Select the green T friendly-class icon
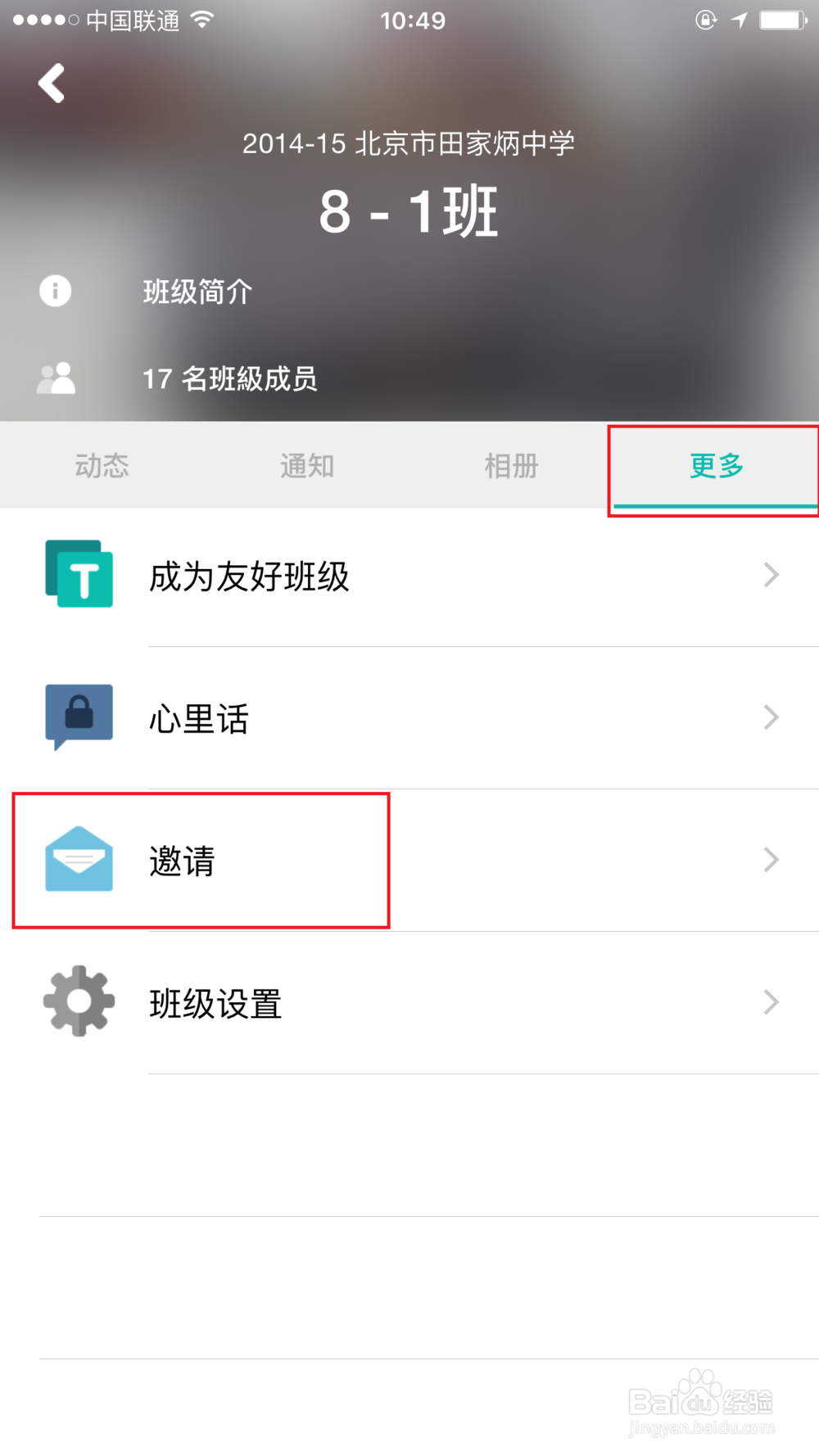This screenshot has width=819, height=1456. (78, 576)
